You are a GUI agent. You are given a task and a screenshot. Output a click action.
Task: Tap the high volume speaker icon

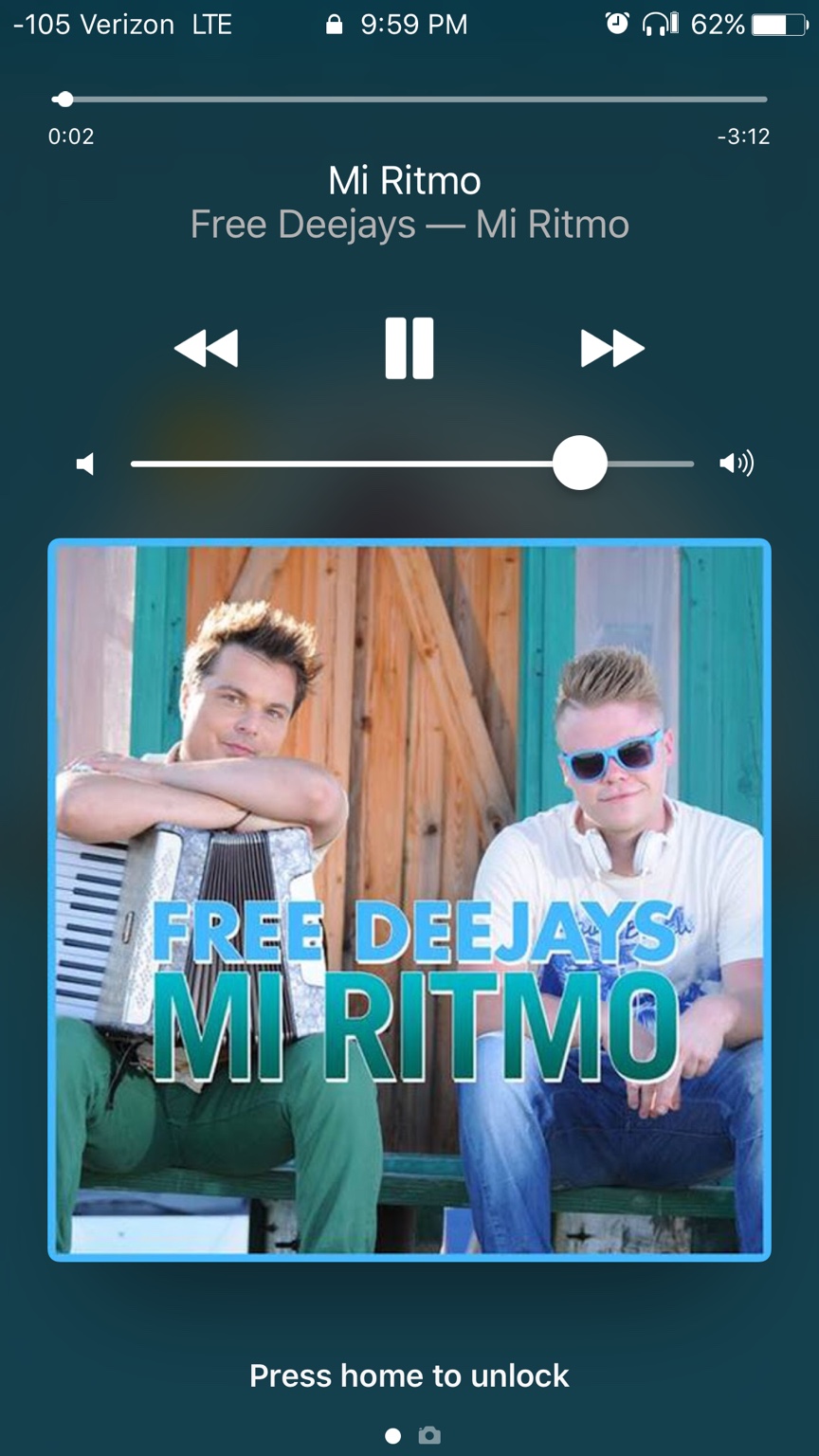(736, 464)
